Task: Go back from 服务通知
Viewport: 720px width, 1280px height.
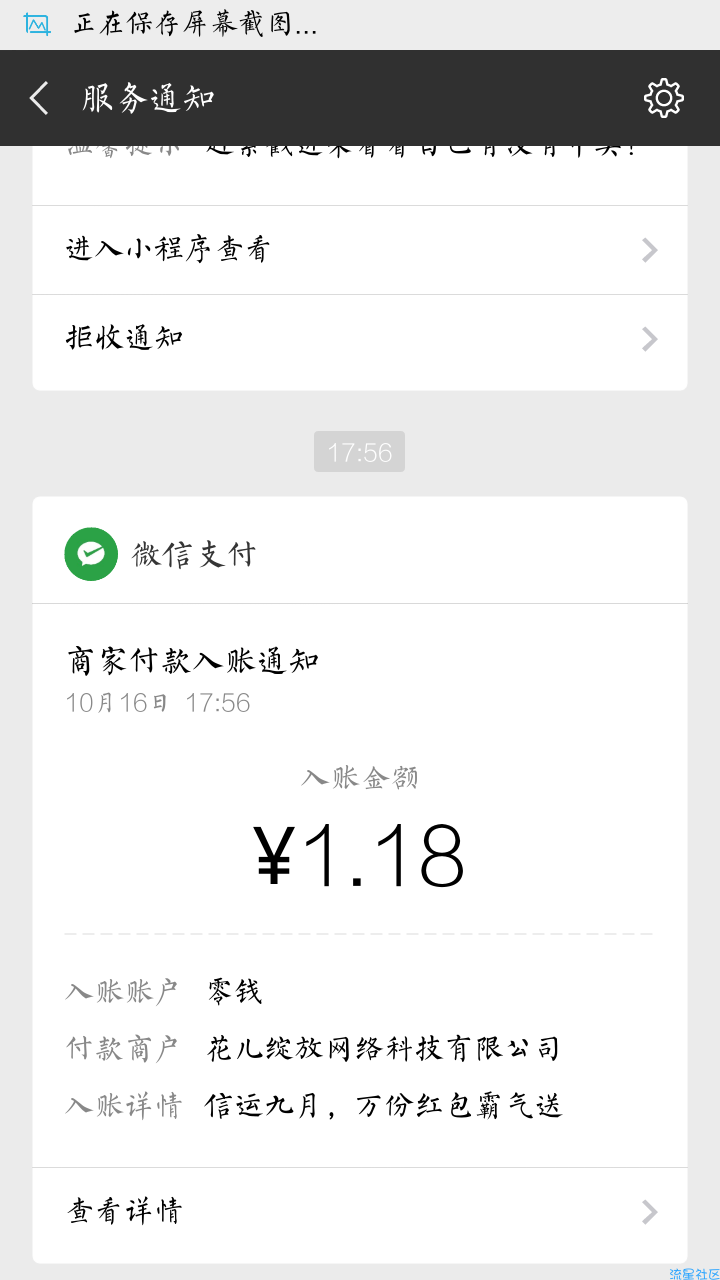Action: (39, 98)
